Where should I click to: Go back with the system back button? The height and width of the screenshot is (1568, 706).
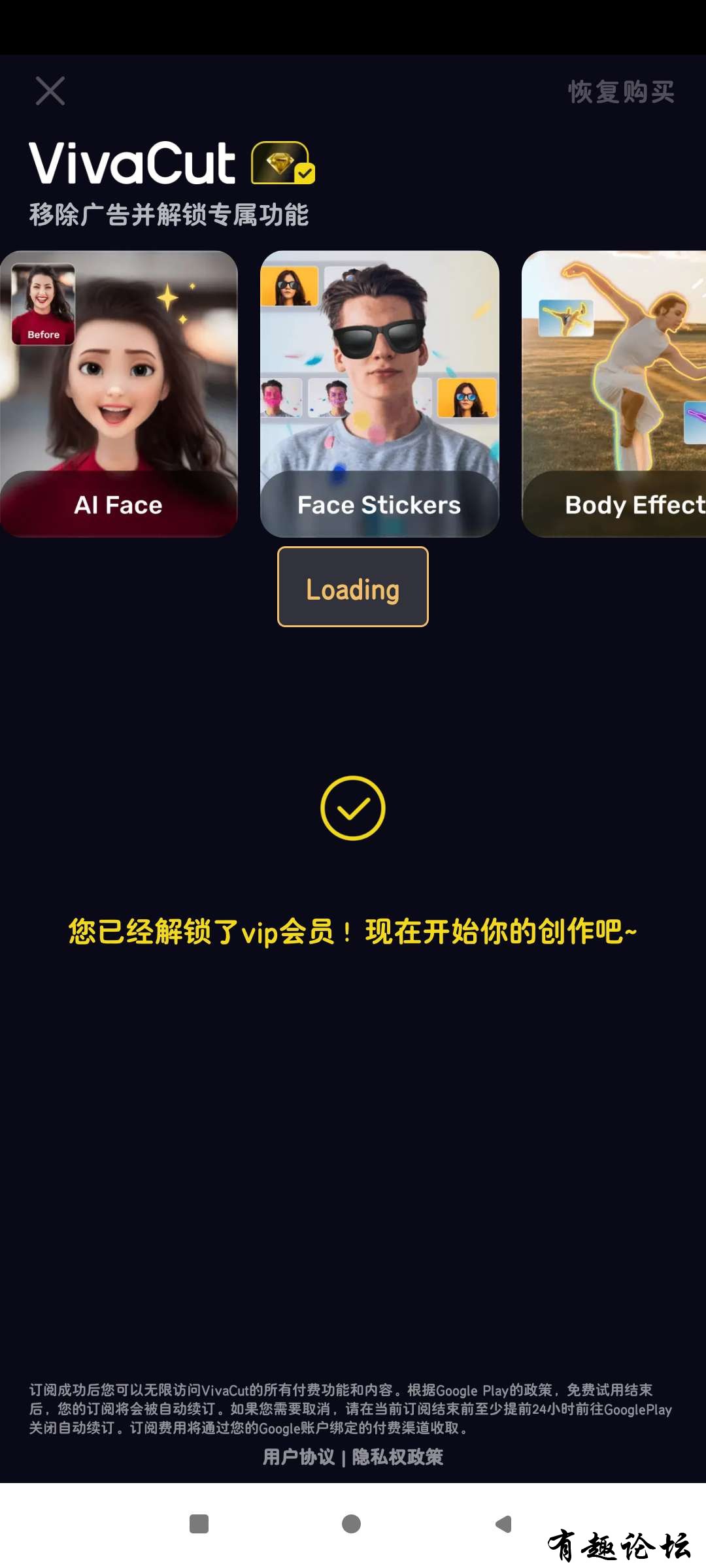pos(503,1524)
